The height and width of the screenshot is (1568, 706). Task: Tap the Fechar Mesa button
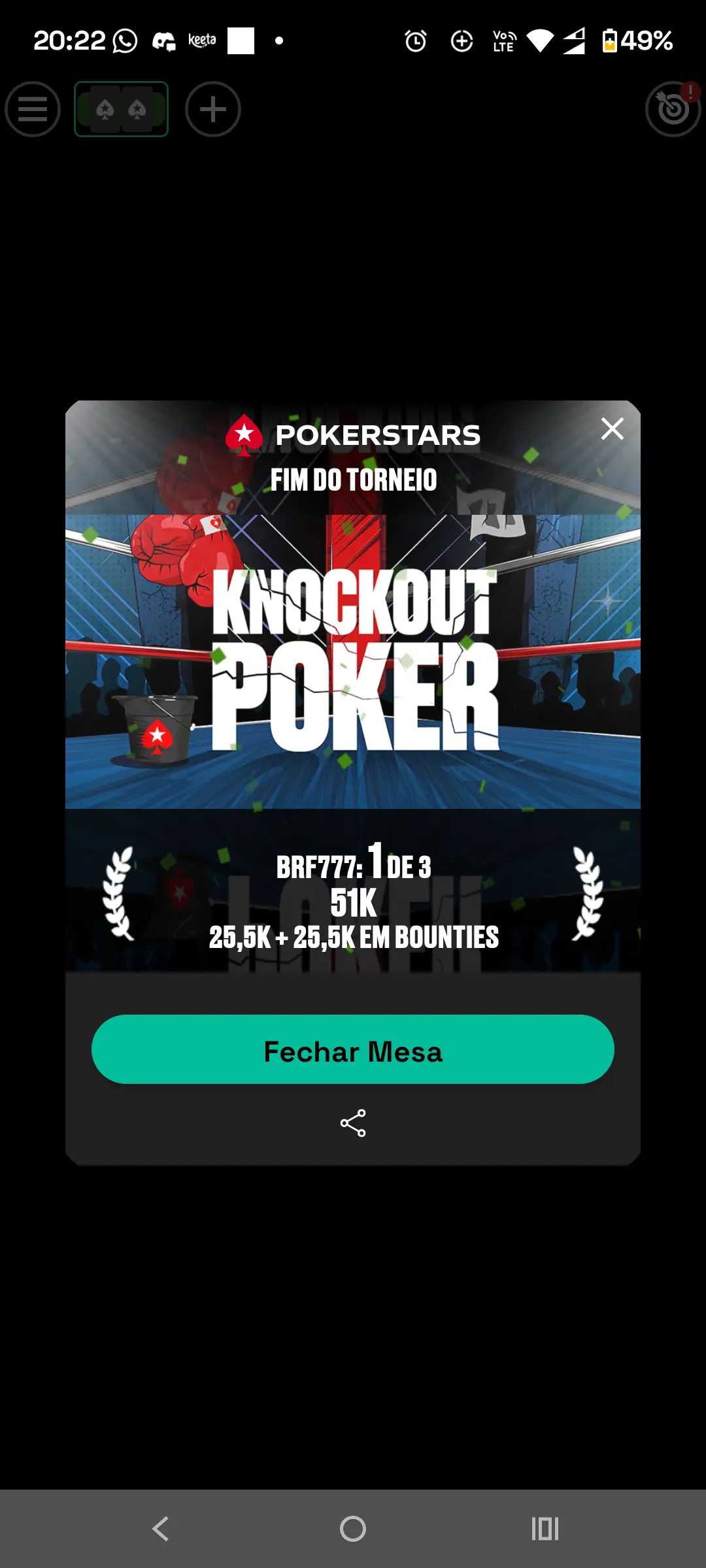pos(353,1050)
